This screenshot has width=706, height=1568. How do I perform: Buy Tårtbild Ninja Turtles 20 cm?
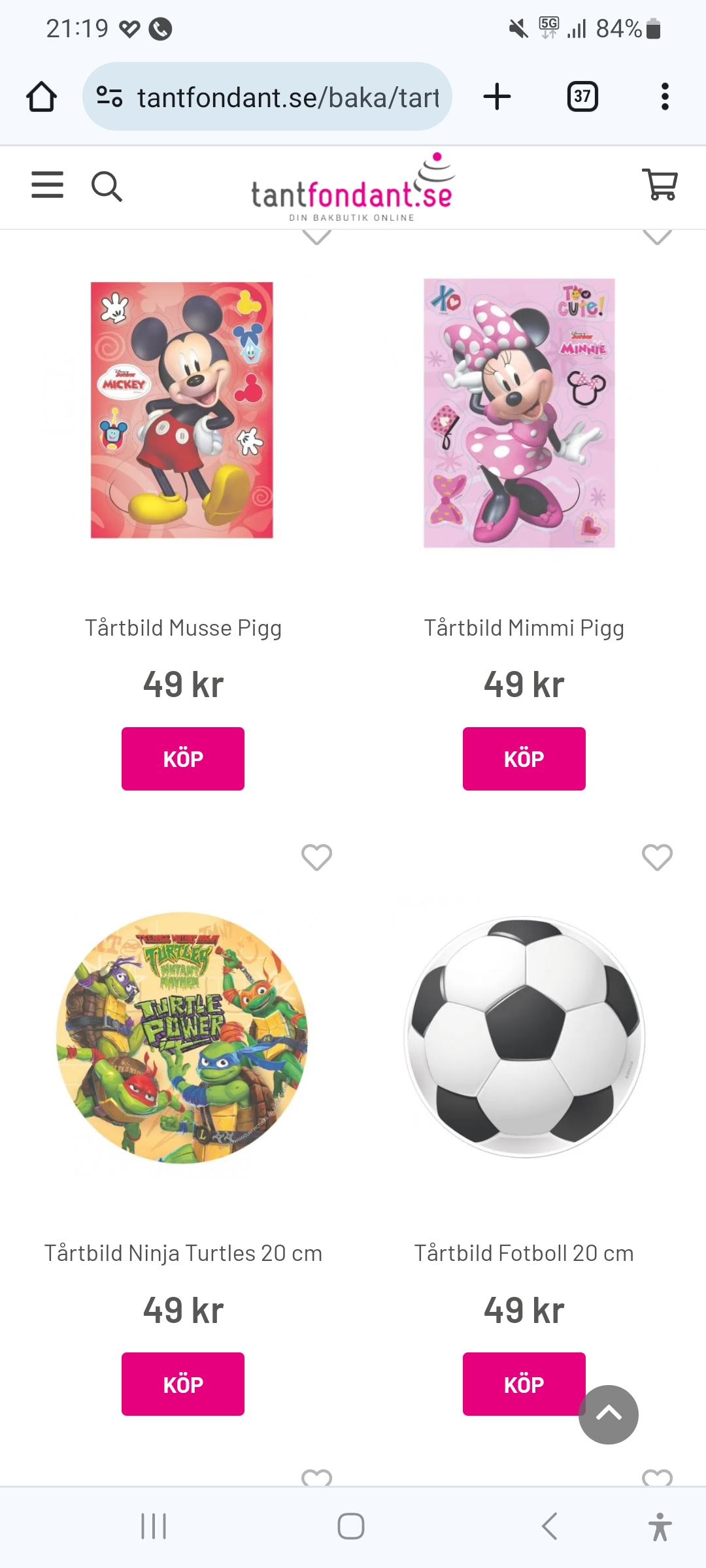click(x=183, y=1384)
